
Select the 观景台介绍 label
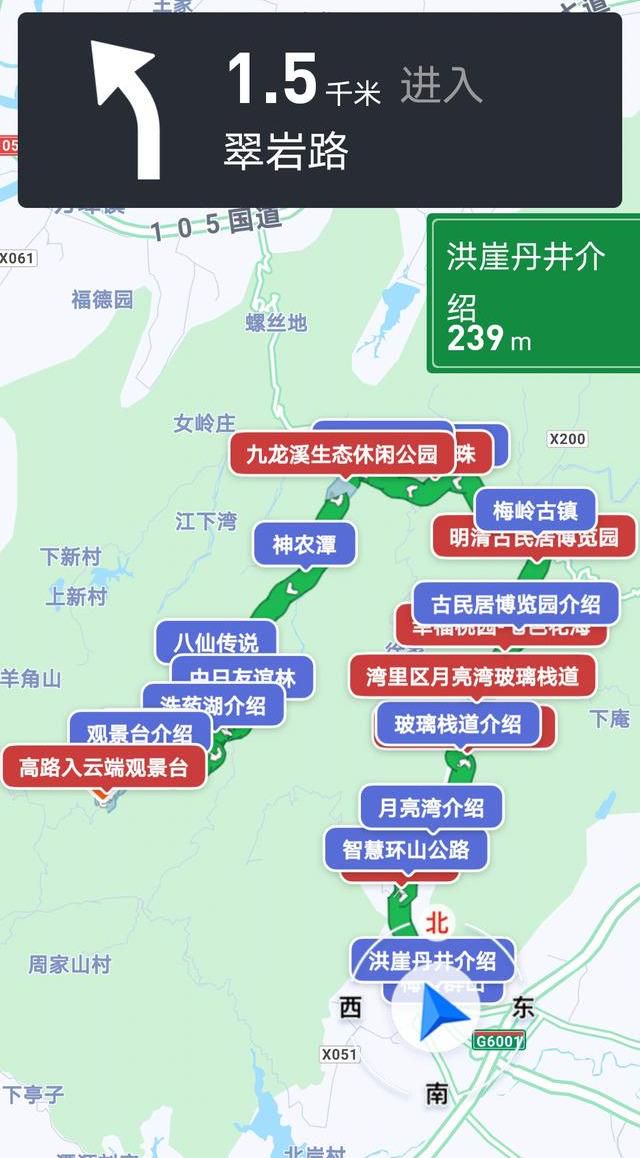(x=138, y=732)
